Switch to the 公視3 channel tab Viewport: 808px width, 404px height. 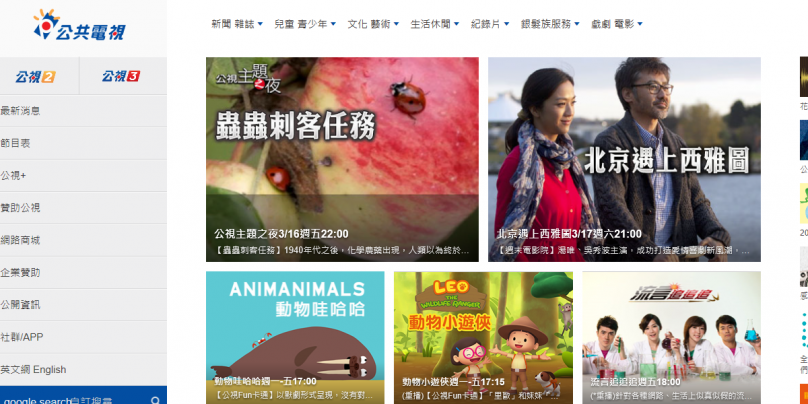click(121, 76)
